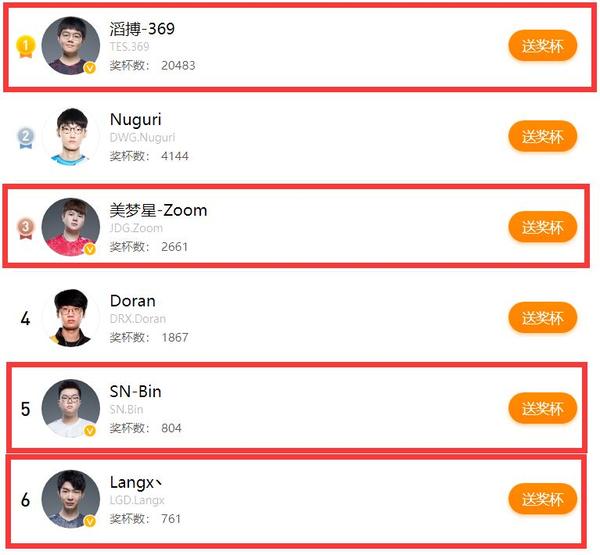Open Langx's profile avatar

click(71, 498)
